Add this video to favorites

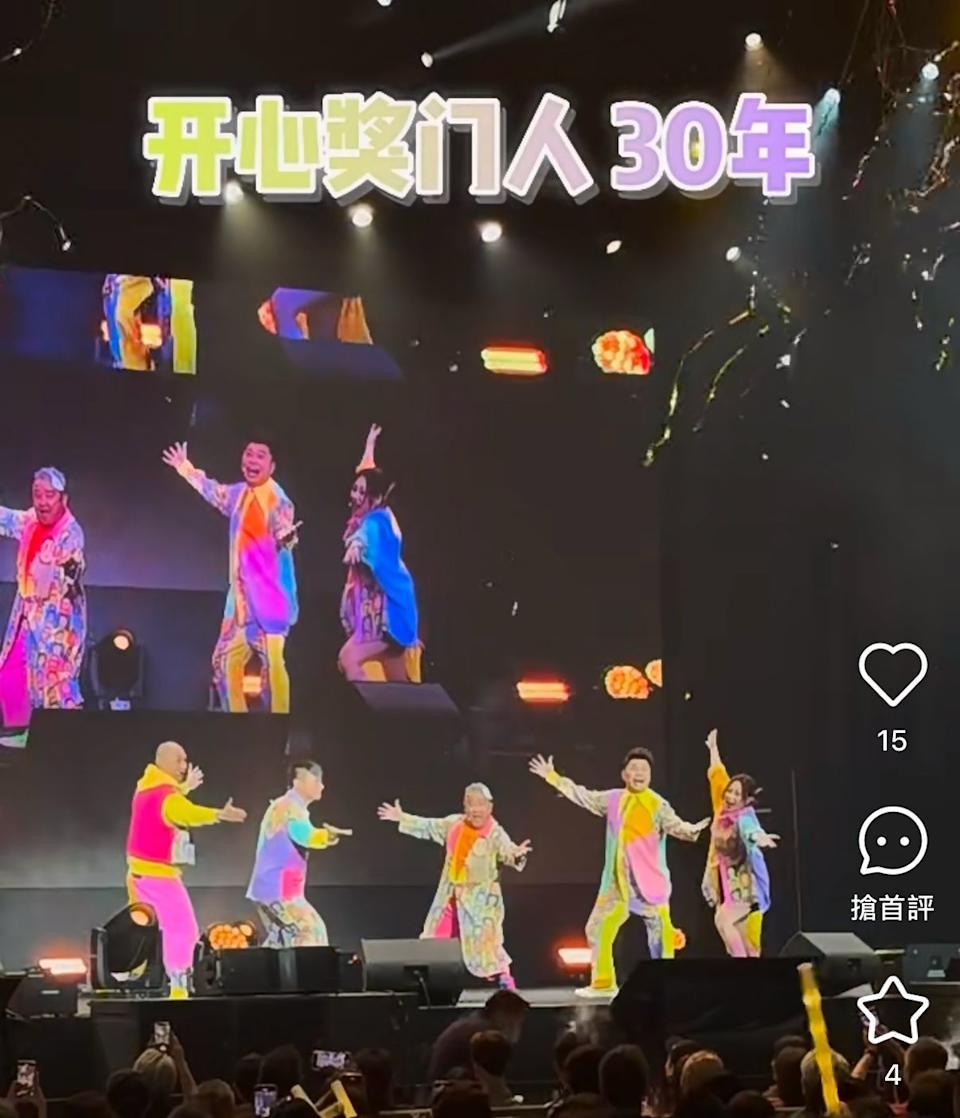892,1010
